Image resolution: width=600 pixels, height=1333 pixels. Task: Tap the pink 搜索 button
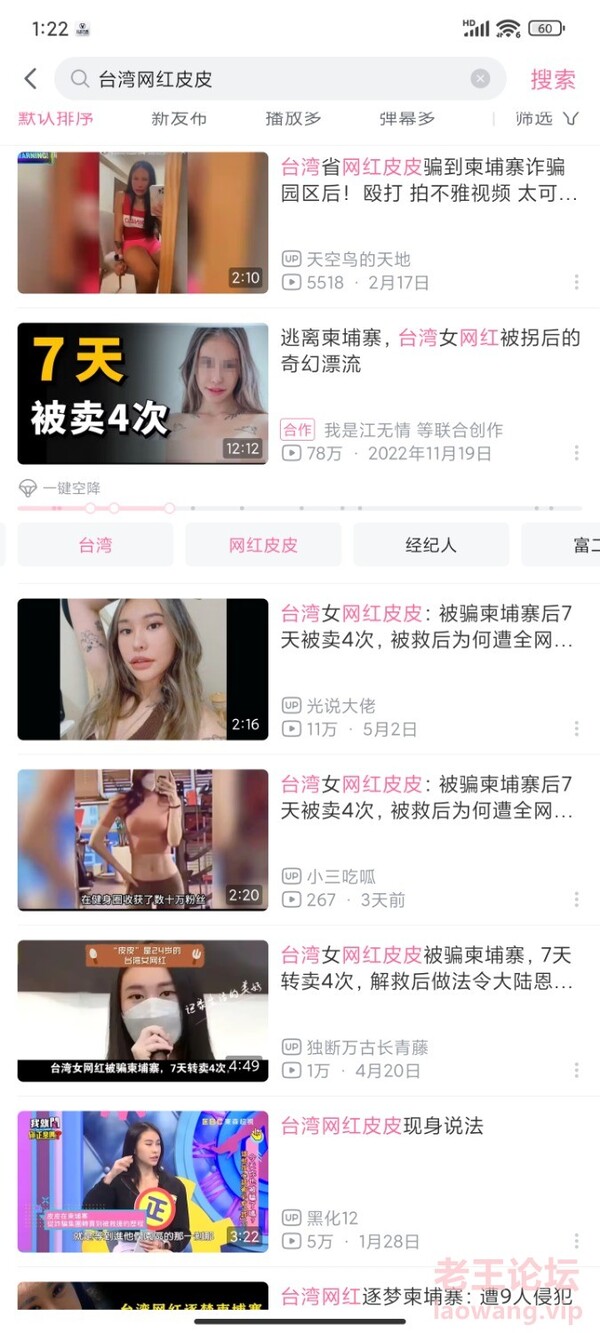click(x=552, y=79)
